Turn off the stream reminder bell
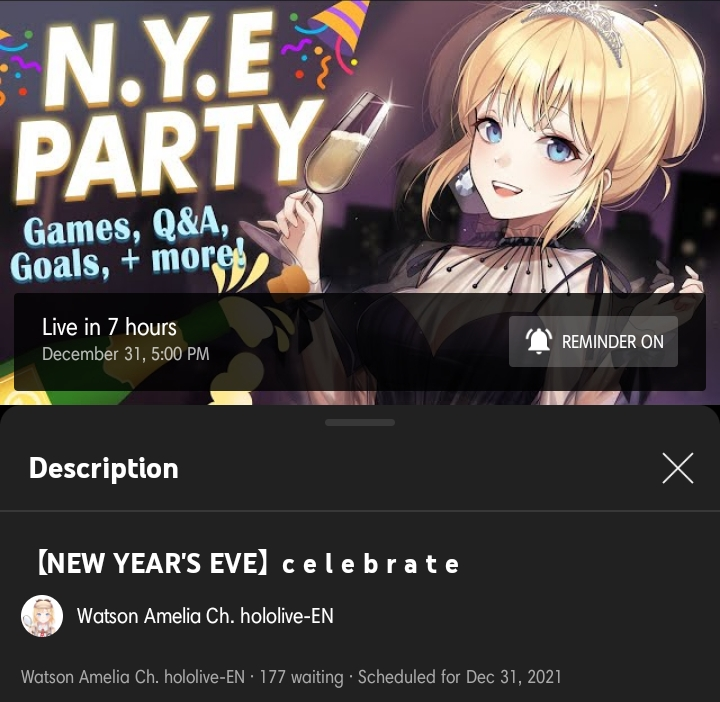This screenshot has width=720, height=702. coord(593,342)
